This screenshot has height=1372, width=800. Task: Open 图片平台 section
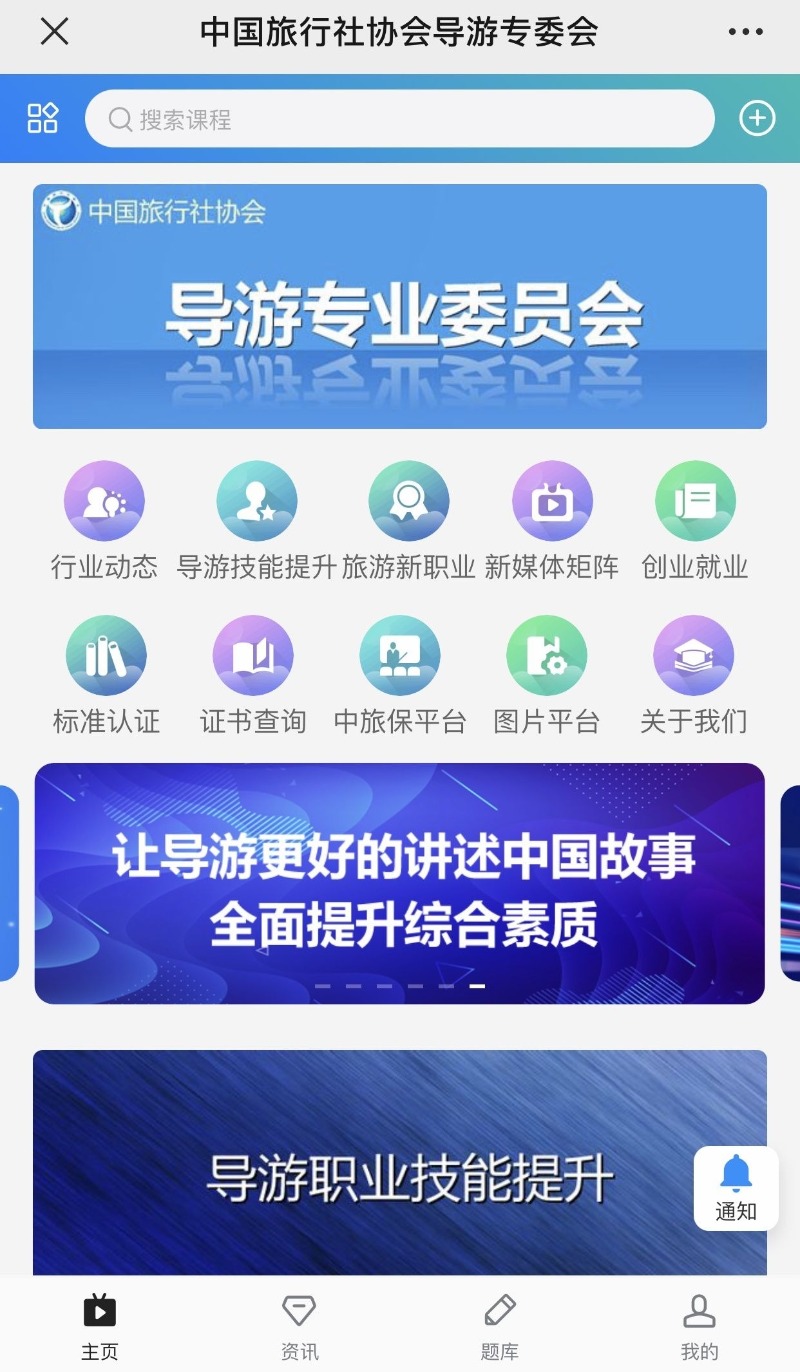[547, 675]
